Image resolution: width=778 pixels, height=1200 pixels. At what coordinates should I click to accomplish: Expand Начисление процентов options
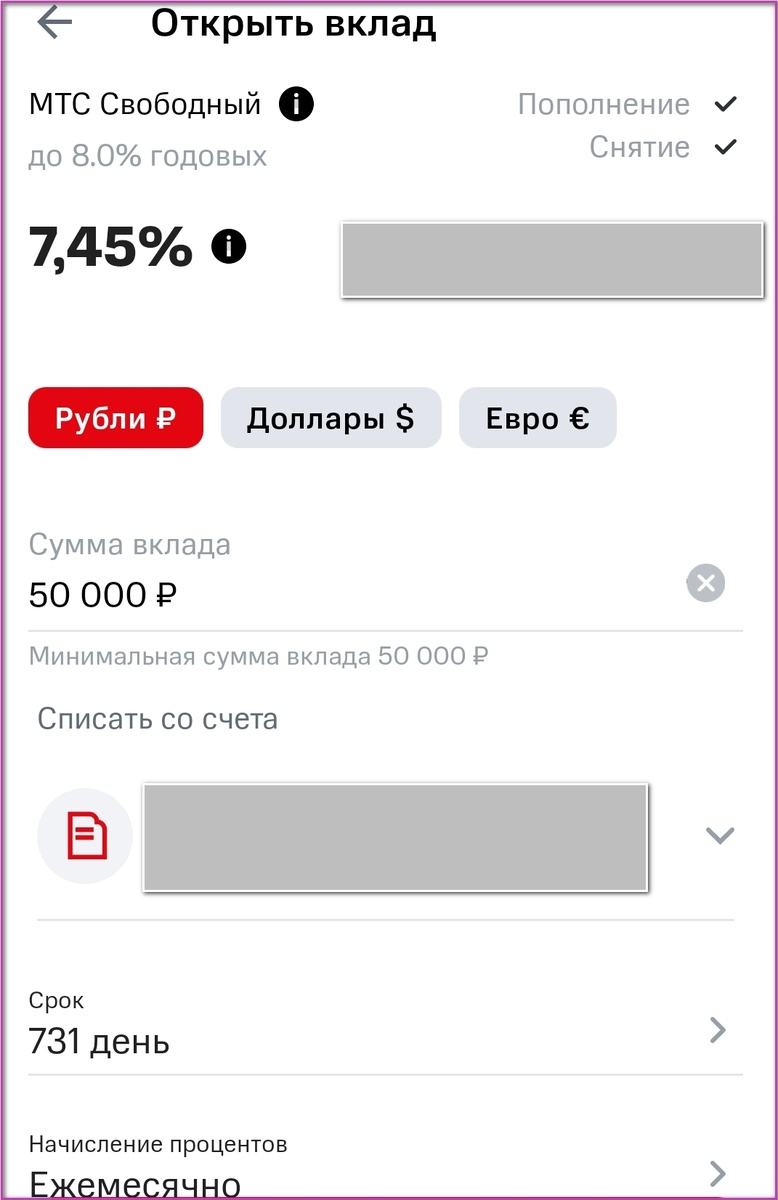(x=717, y=1173)
